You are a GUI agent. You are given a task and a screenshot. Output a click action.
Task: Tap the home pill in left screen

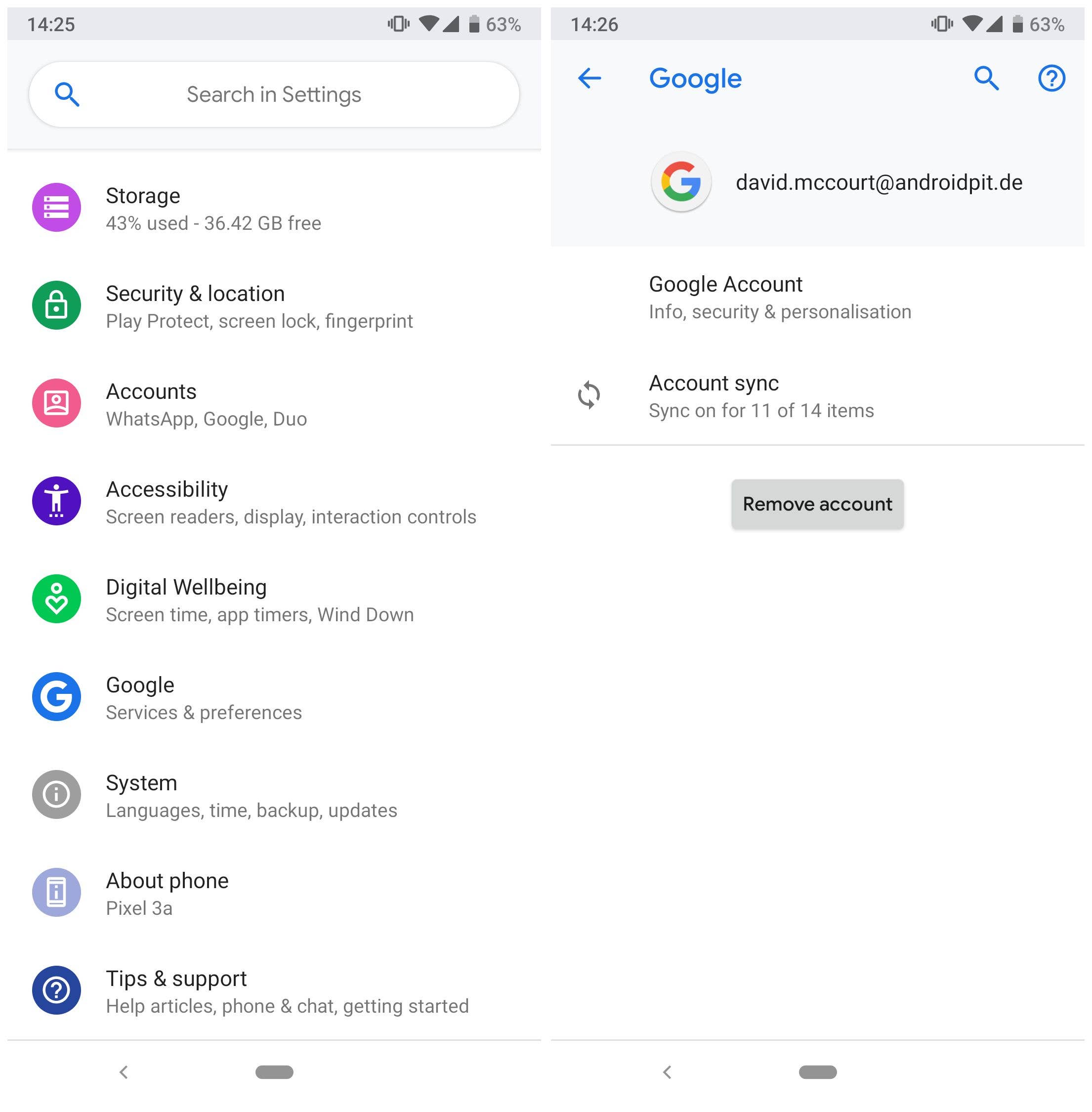(x=274, y=1071)
